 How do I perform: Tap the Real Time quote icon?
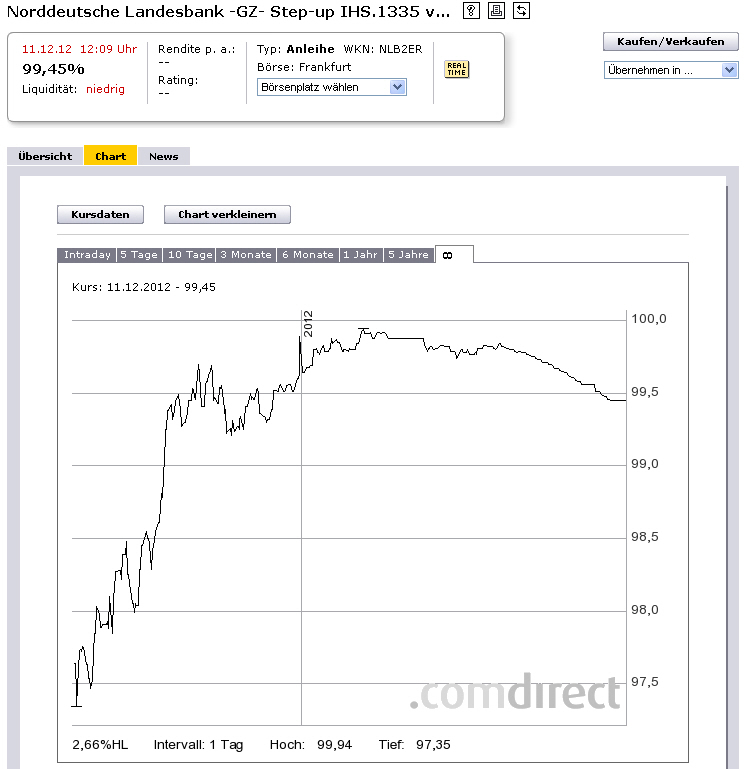coord(456,69)
